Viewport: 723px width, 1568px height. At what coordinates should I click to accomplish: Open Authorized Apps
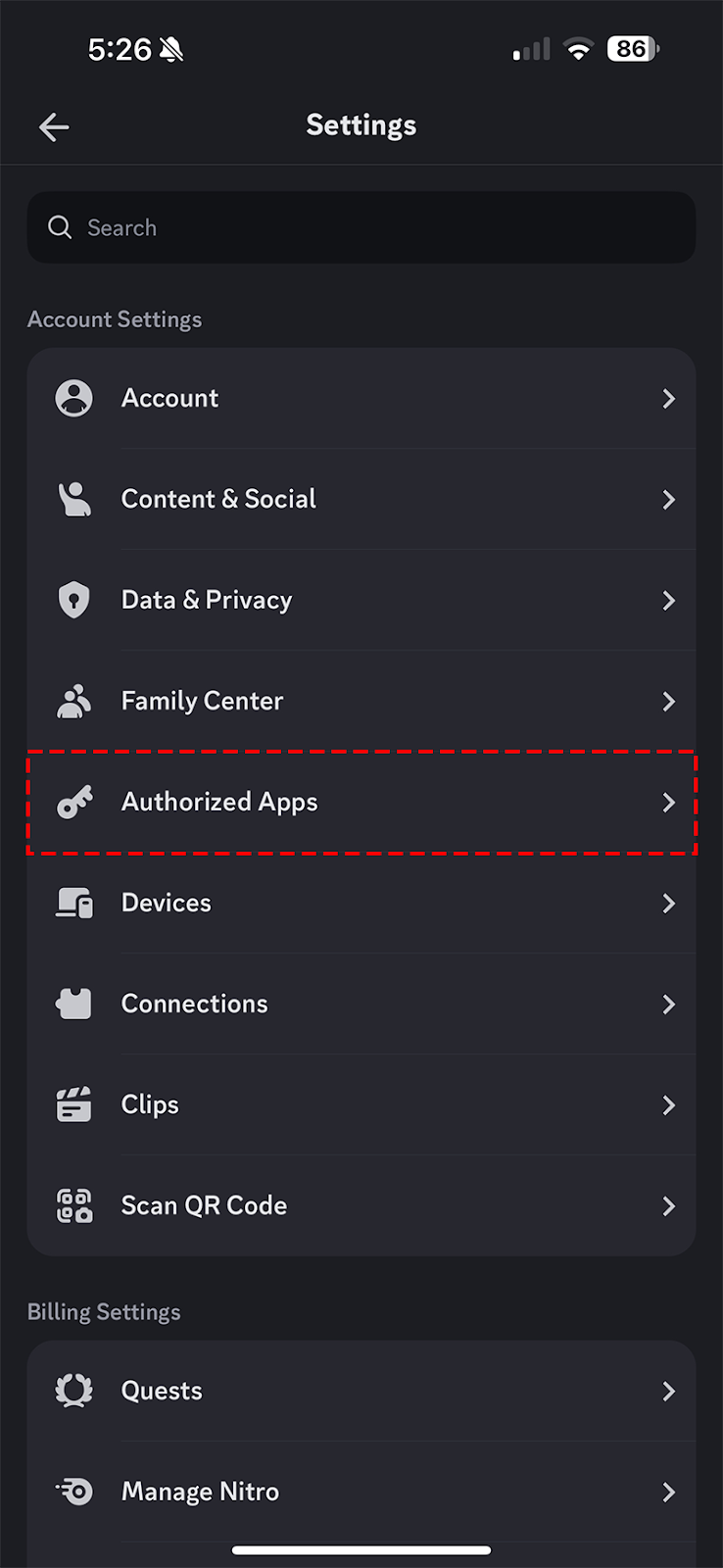(361, 802)
